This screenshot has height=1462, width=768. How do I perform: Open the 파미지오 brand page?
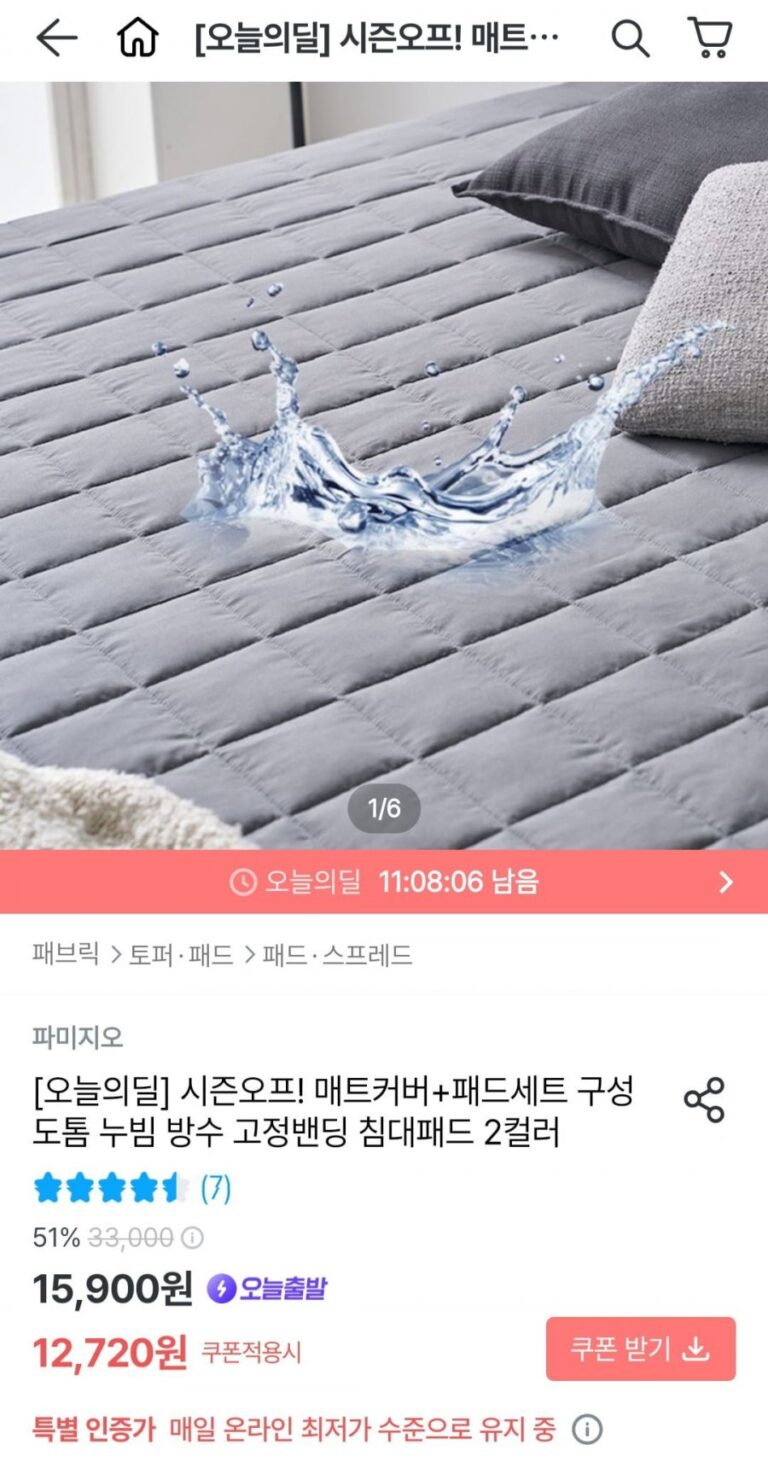(77, 1037)
